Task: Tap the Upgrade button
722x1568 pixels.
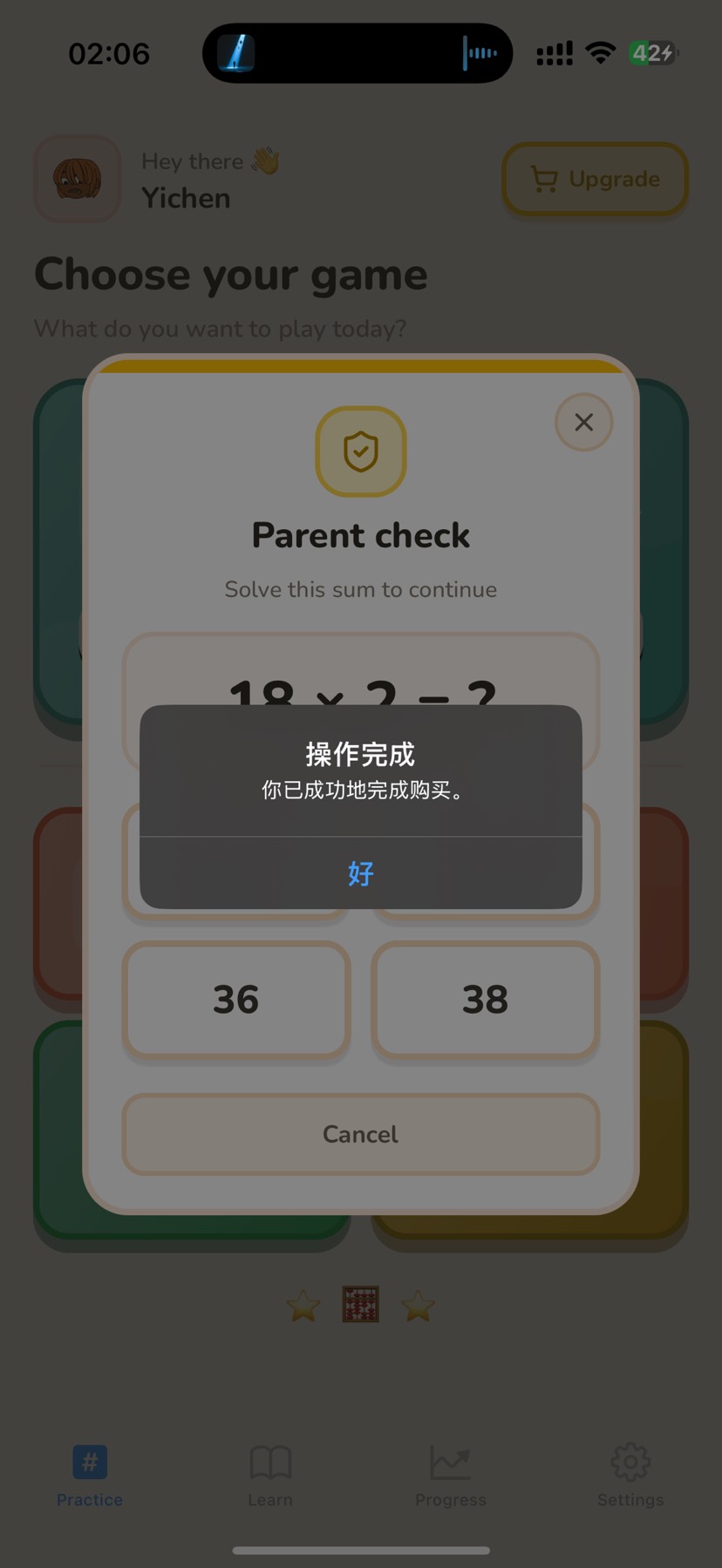Action: [x=595, y=180]
